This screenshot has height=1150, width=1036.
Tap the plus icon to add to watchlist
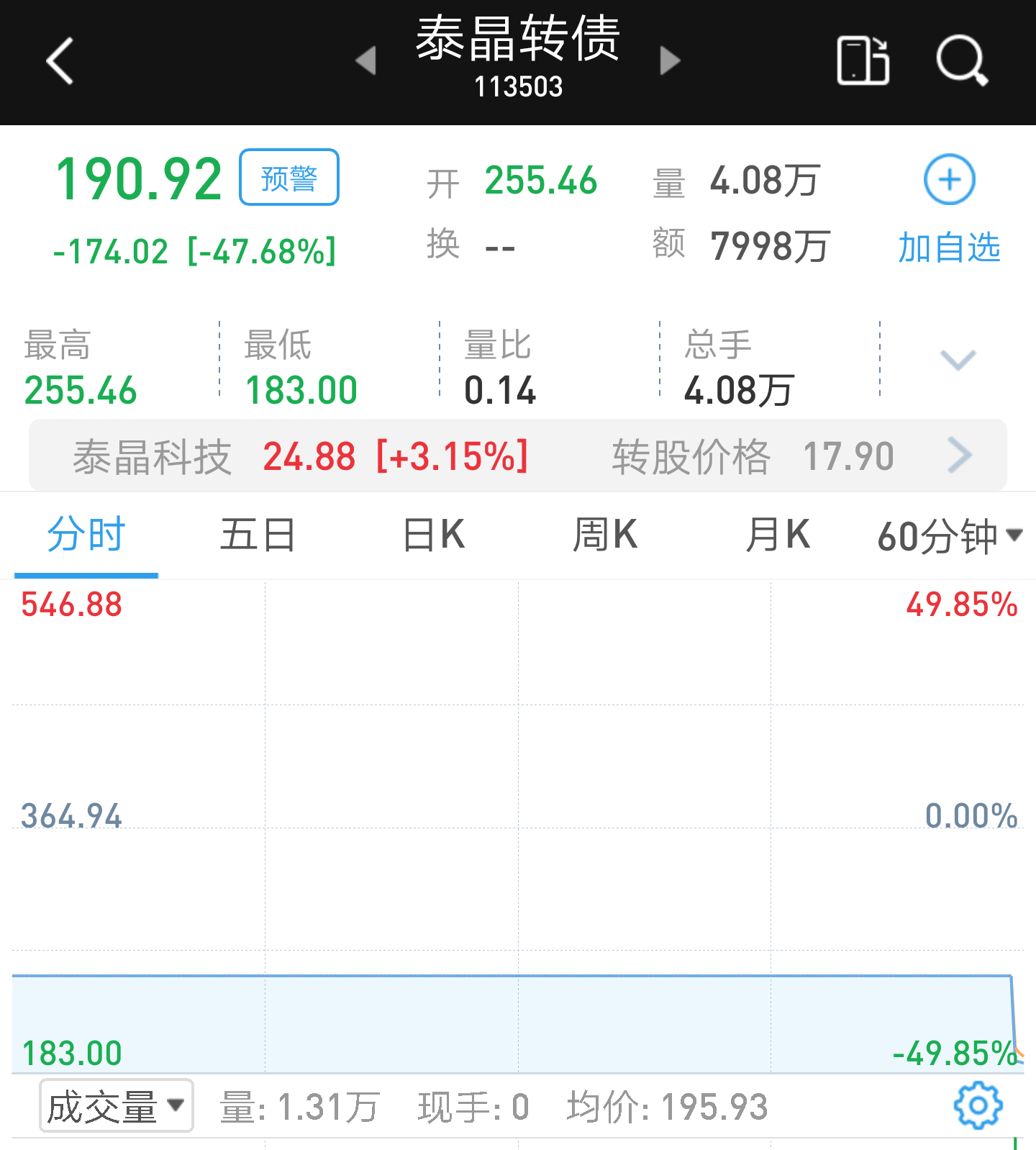pyautogui.click(x=949, y=181)
